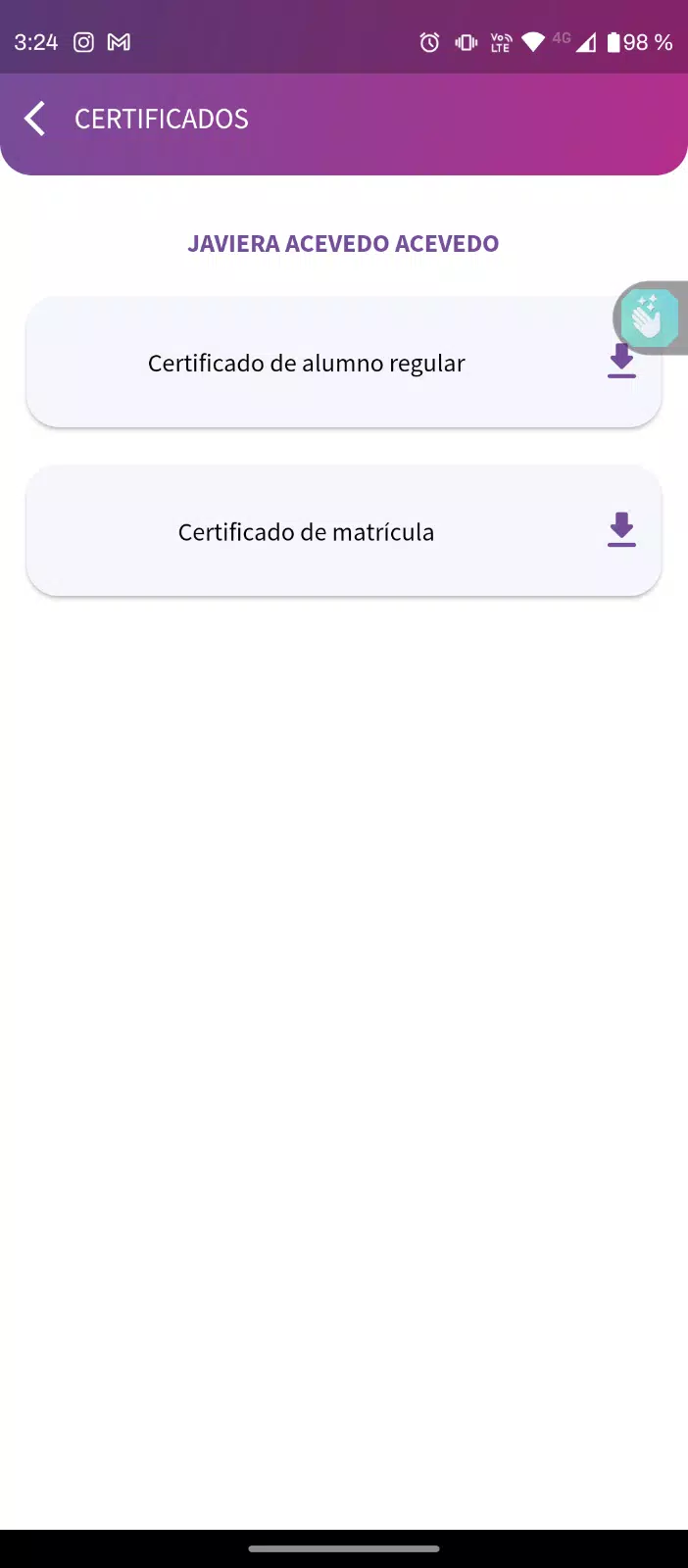The height and width of the screenshot is (1568, 688).
Task: Open the Certificado de matrícula card
Action: click(343, 531)
